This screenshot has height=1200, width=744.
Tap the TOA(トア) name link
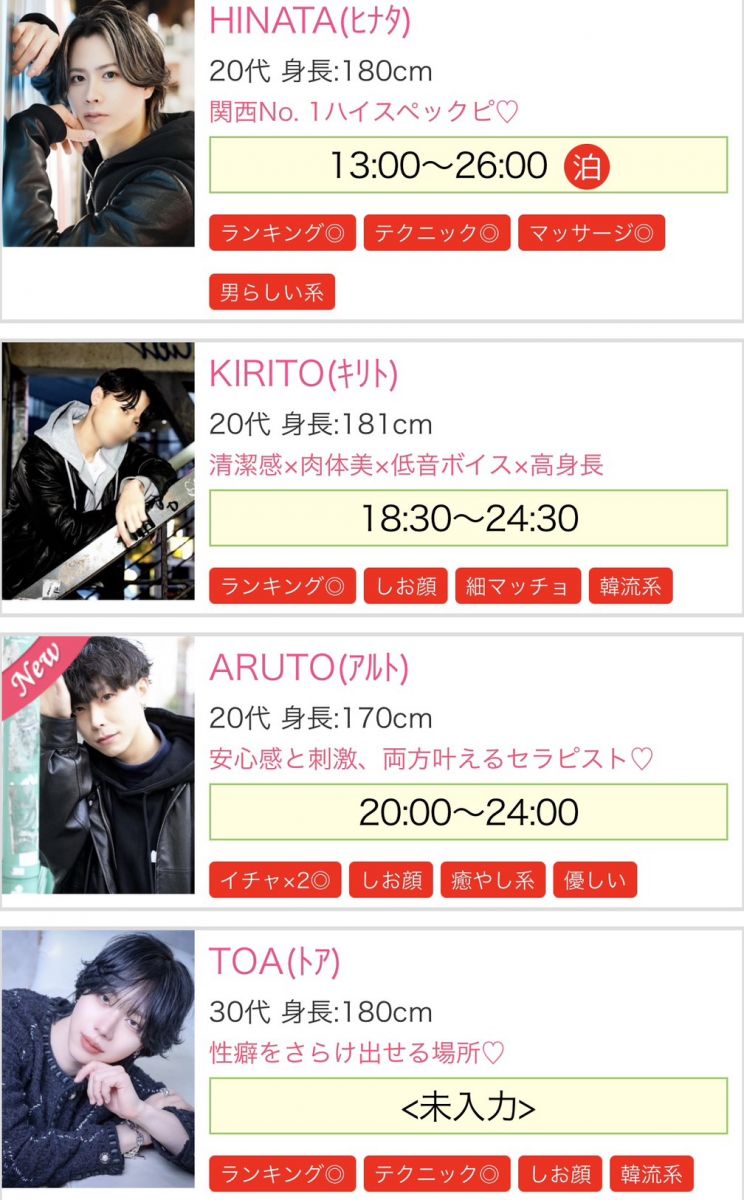click(274, 961)
